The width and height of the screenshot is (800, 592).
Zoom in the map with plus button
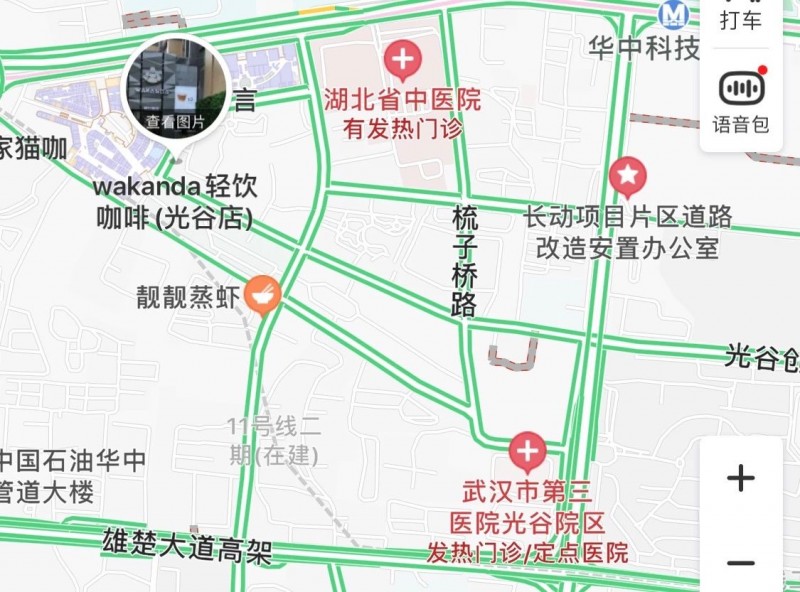(740, 479)
